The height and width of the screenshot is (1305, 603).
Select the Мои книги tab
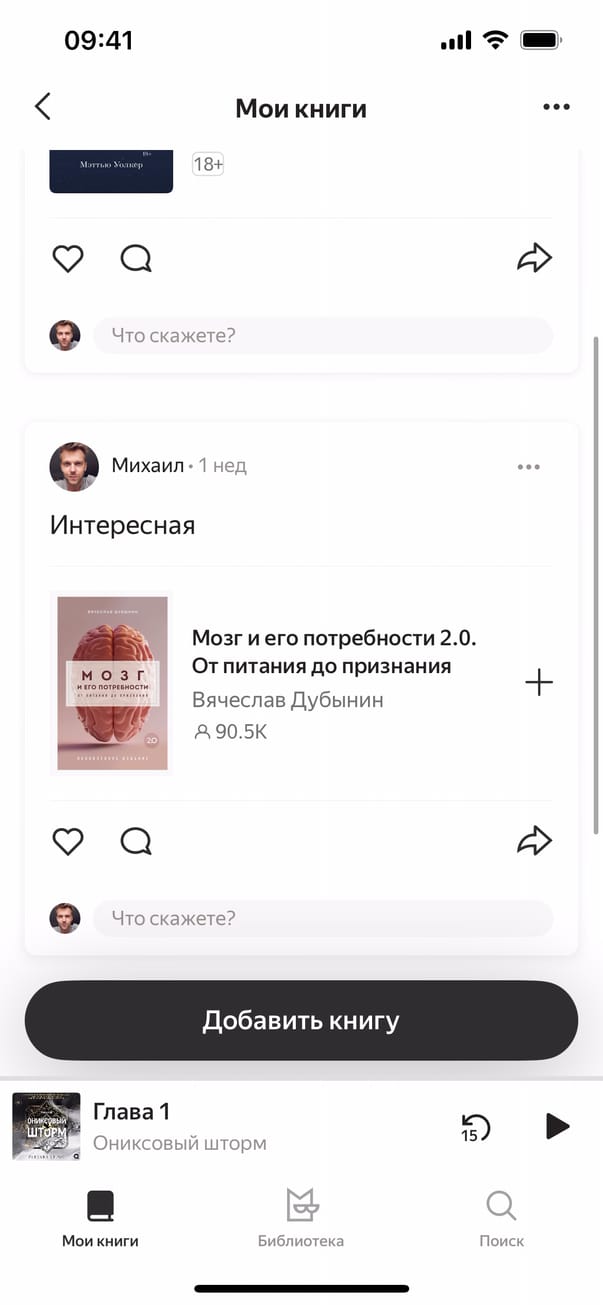[100, 1218]
